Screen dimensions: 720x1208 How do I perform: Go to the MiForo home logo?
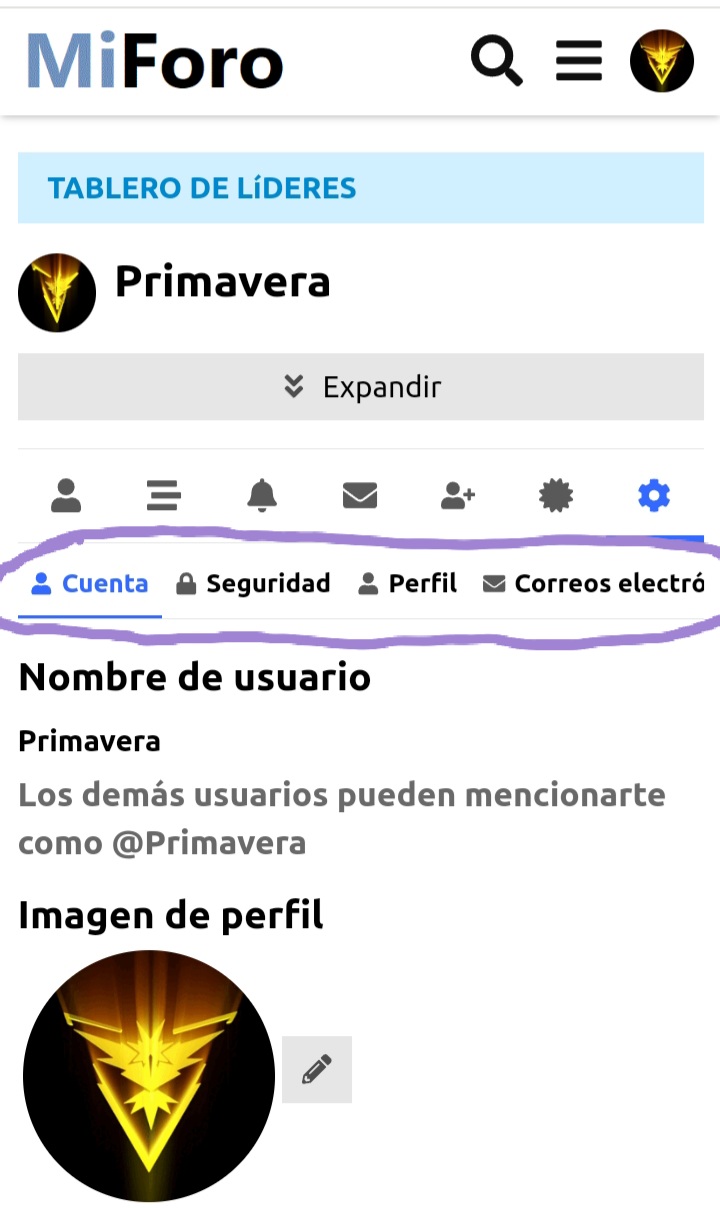click(155, 61)
